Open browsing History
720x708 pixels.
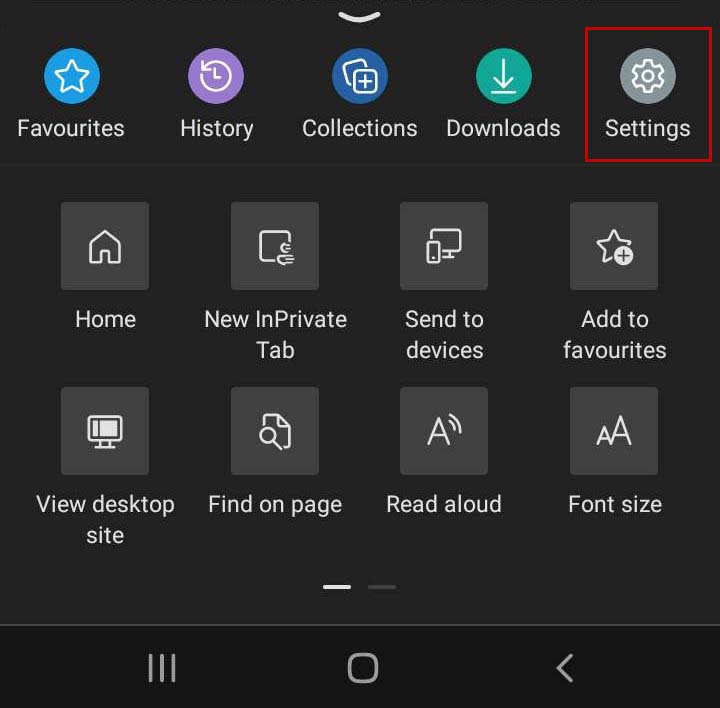[x=216, y=77]
